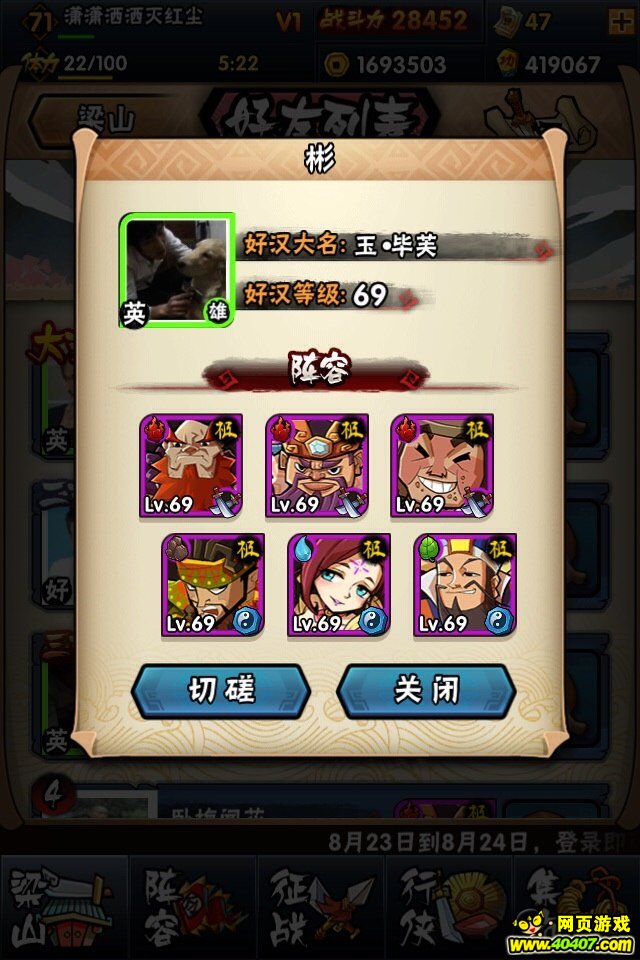The width and height of the screenshot is (640, 960).
Task: Select the red-haired female hero card
Action: (339, 585)
